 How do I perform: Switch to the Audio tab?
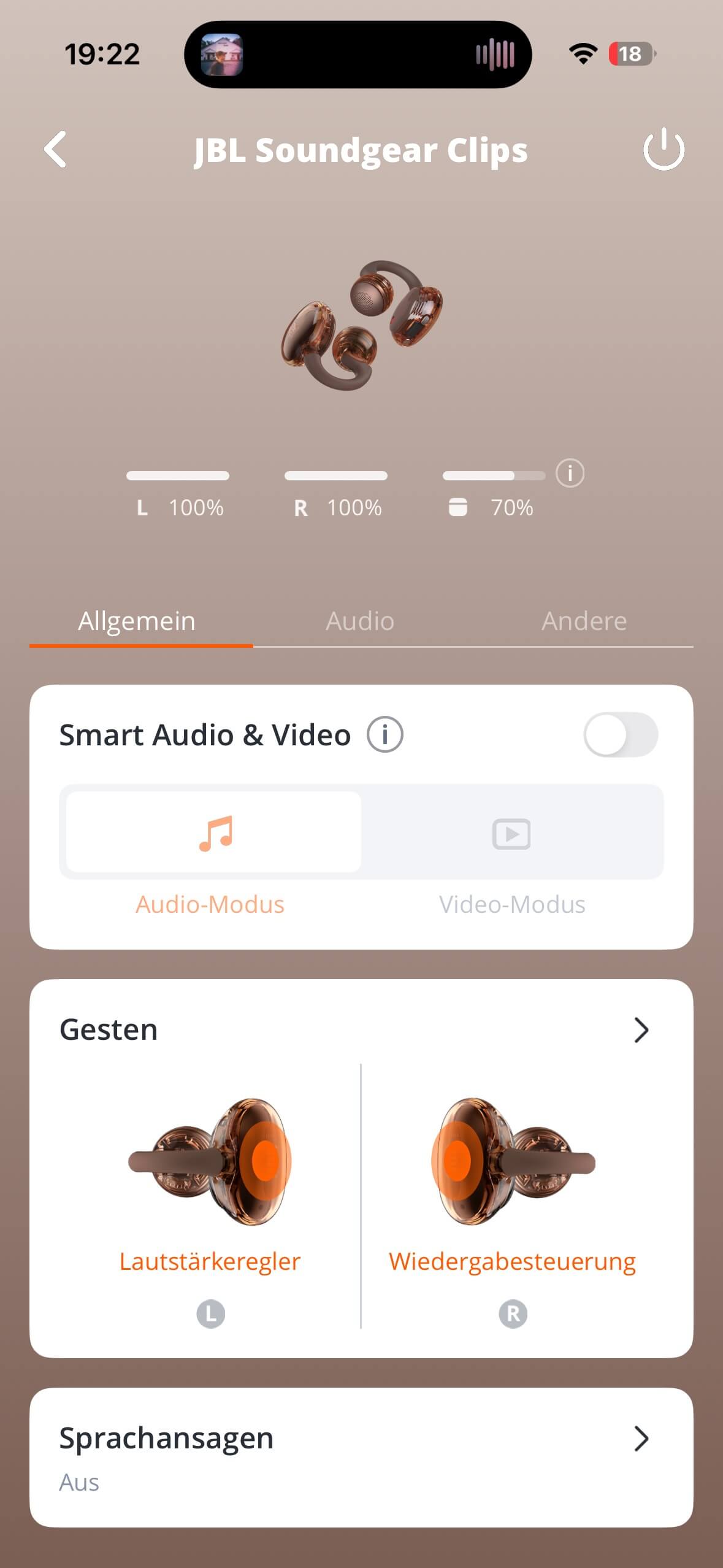(x=360, y=621)
